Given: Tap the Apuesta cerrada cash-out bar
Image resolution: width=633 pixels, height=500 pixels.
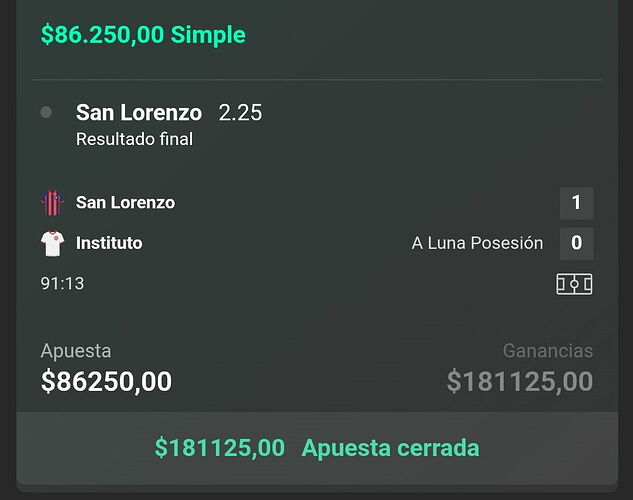Looking at the screenshot, I should tap(316, 448).
